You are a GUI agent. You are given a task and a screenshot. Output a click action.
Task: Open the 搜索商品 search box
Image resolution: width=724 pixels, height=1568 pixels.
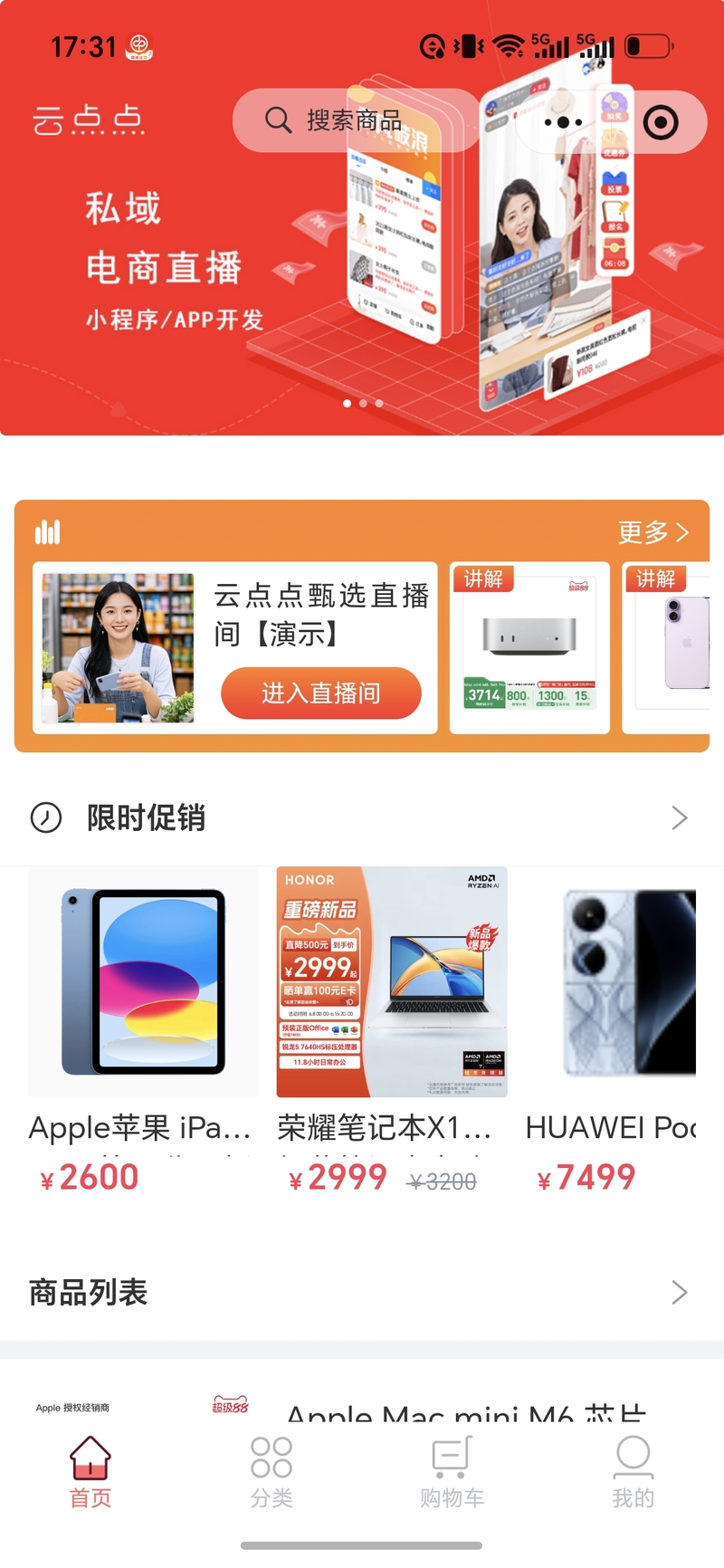coord(357,120)
